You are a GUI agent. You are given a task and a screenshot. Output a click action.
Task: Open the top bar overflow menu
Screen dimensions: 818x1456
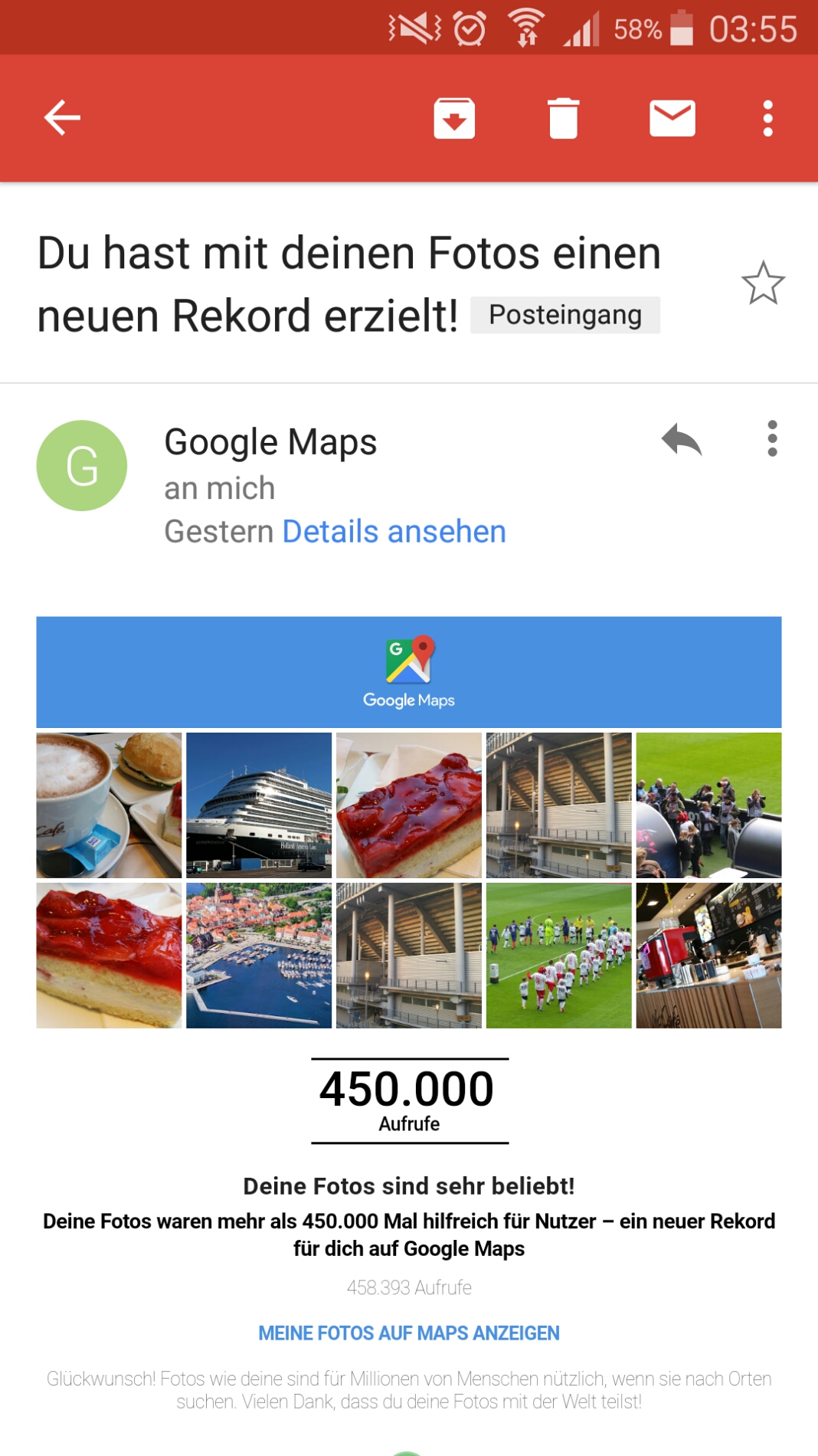(x=767, y=118)
